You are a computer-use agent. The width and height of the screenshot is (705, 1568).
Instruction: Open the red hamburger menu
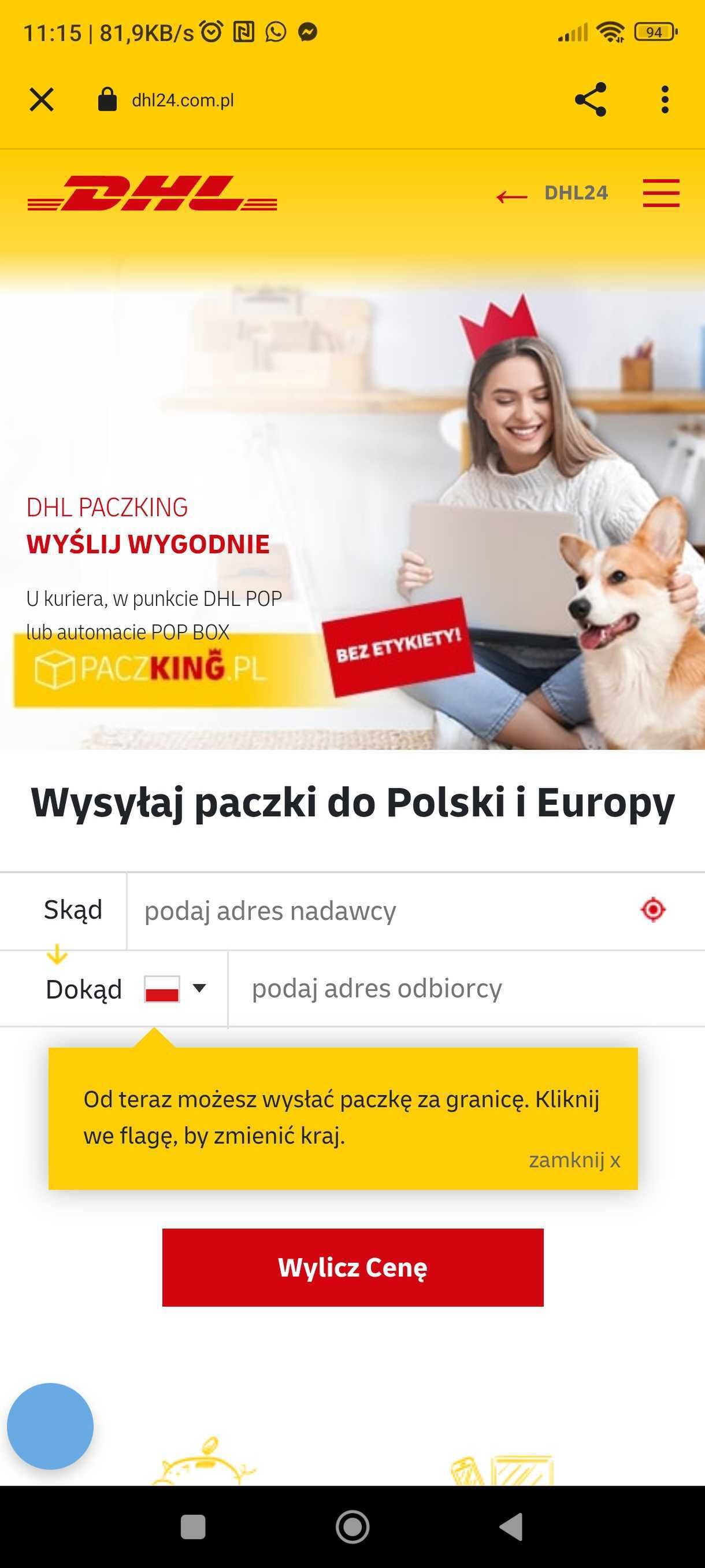(x=661, y=193)
